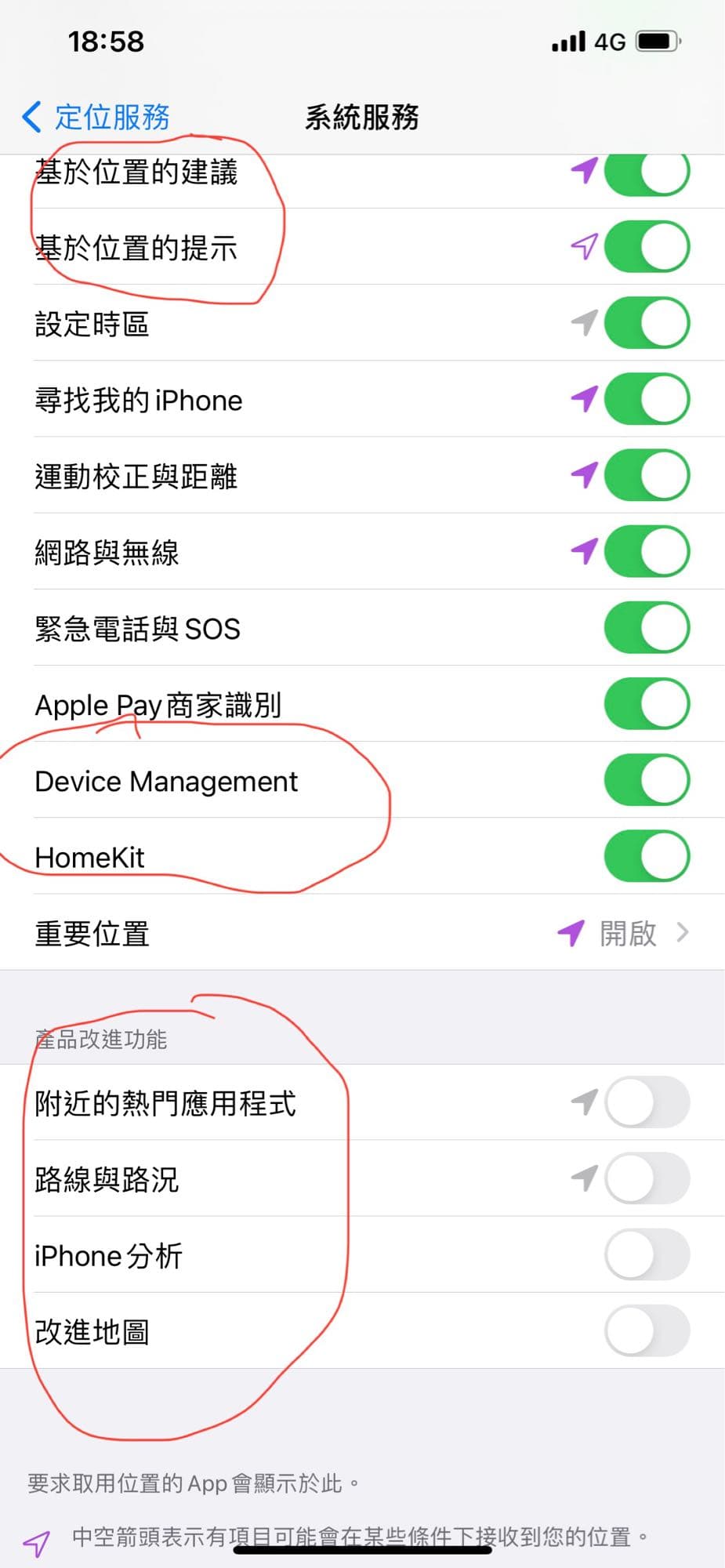Turn off the Apple Pay 商家識別 switch
Viewport: 725px width, 1568px height.
pos(644,703)
